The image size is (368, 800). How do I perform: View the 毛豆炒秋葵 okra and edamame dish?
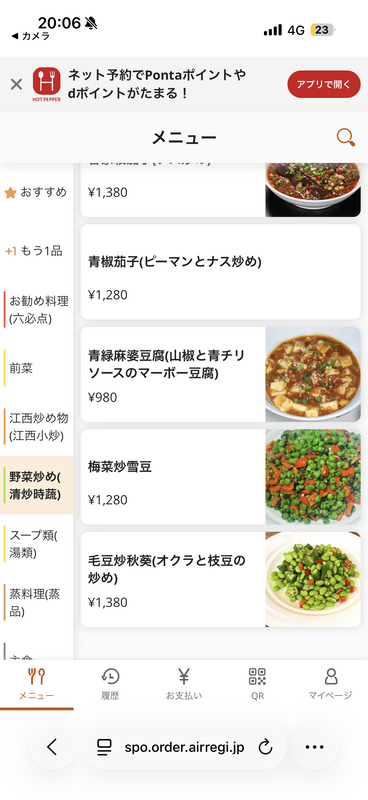[220, 580]
